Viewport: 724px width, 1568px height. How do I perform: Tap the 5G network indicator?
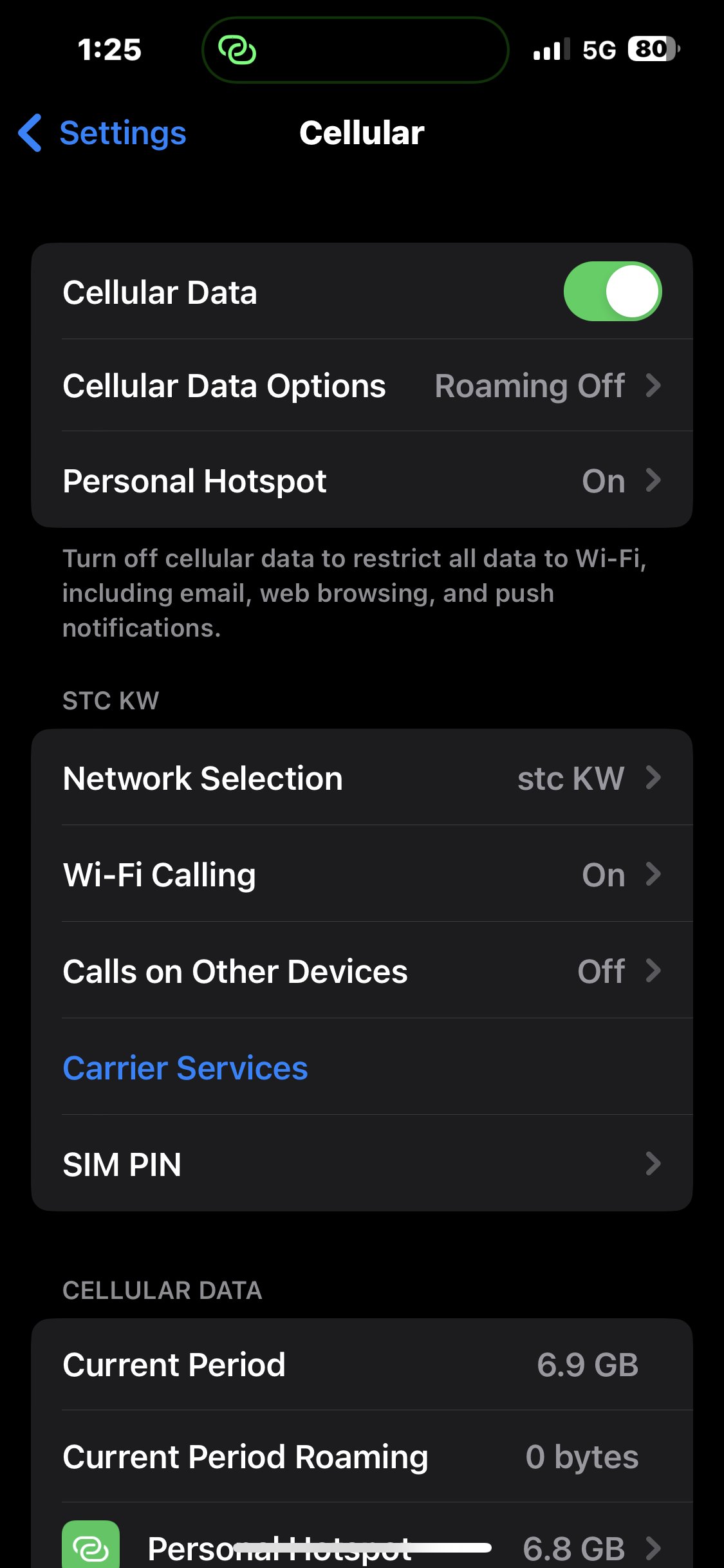[x=598, y=49]
